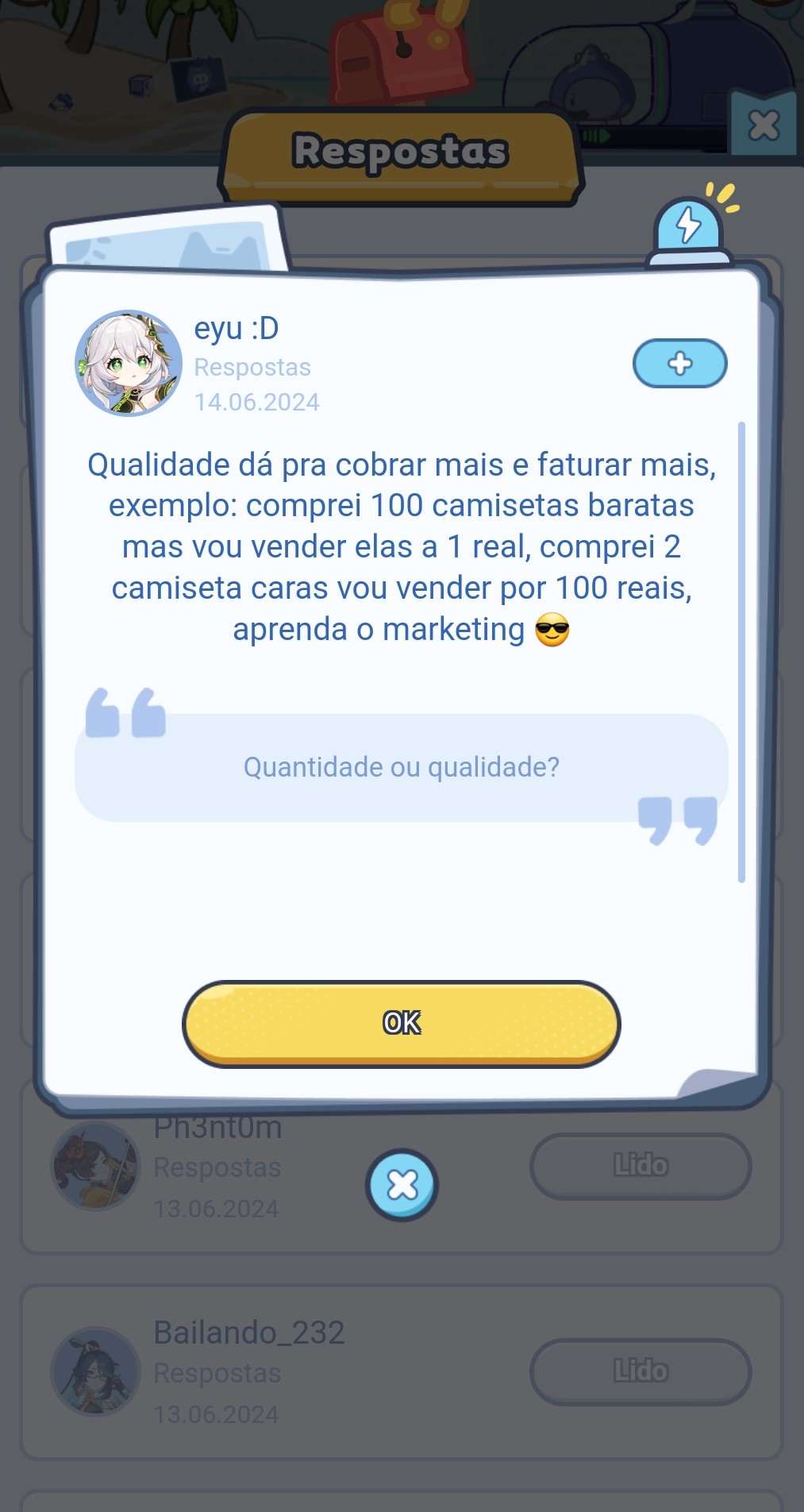Tap Bailando_232's circular avatar
Screen dimensions: 804x1512
pyautogui.click(x=98, y=1371)
